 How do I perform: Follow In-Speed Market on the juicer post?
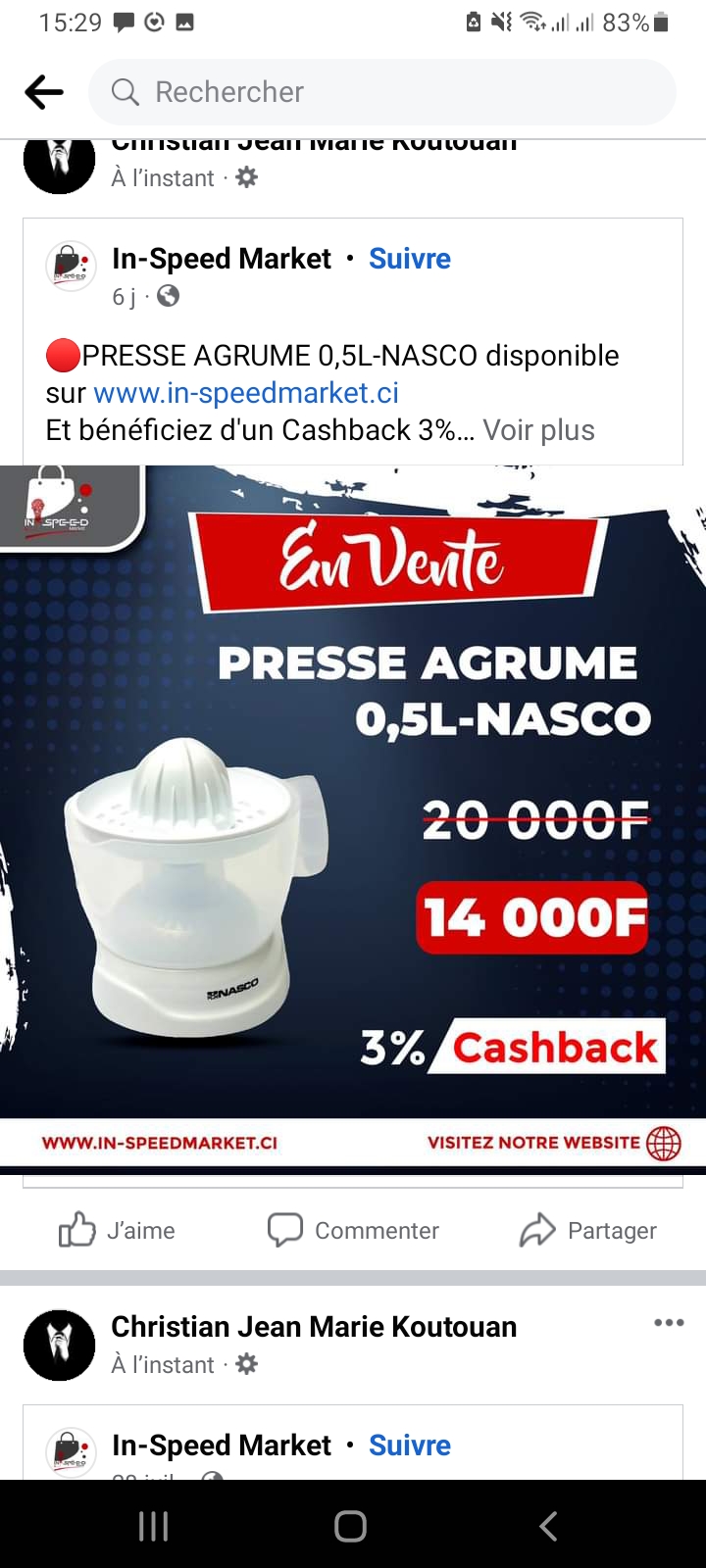click(409, 259)
